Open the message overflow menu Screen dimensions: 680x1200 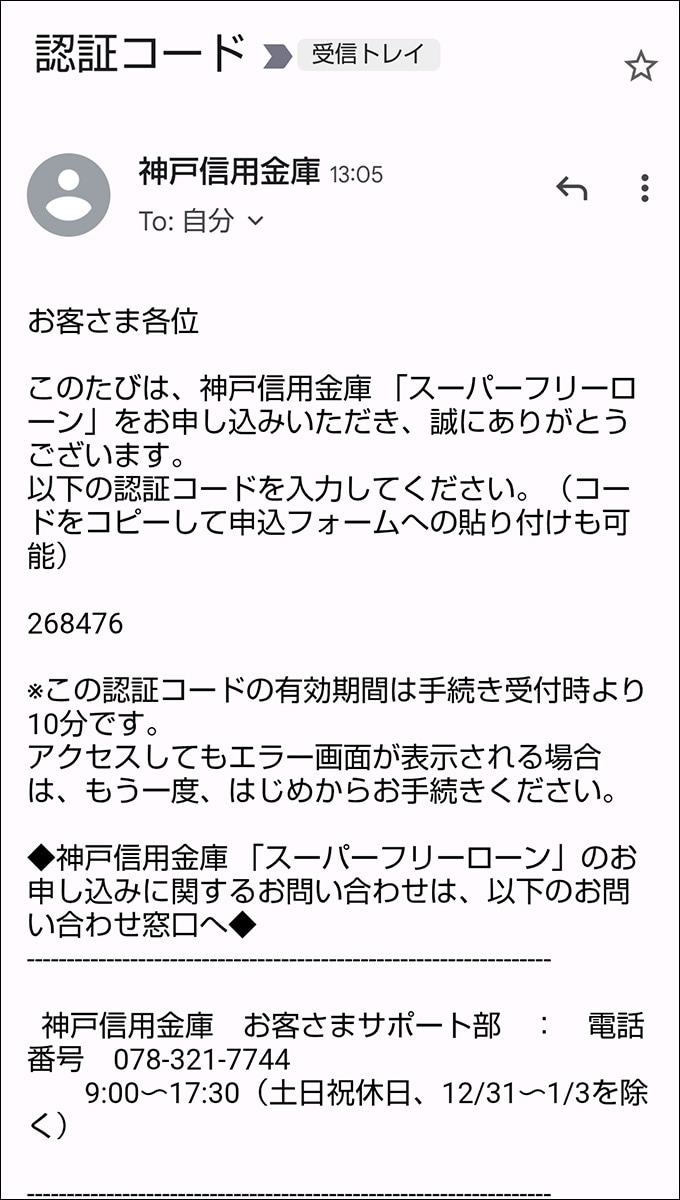(x=645, y=188)
